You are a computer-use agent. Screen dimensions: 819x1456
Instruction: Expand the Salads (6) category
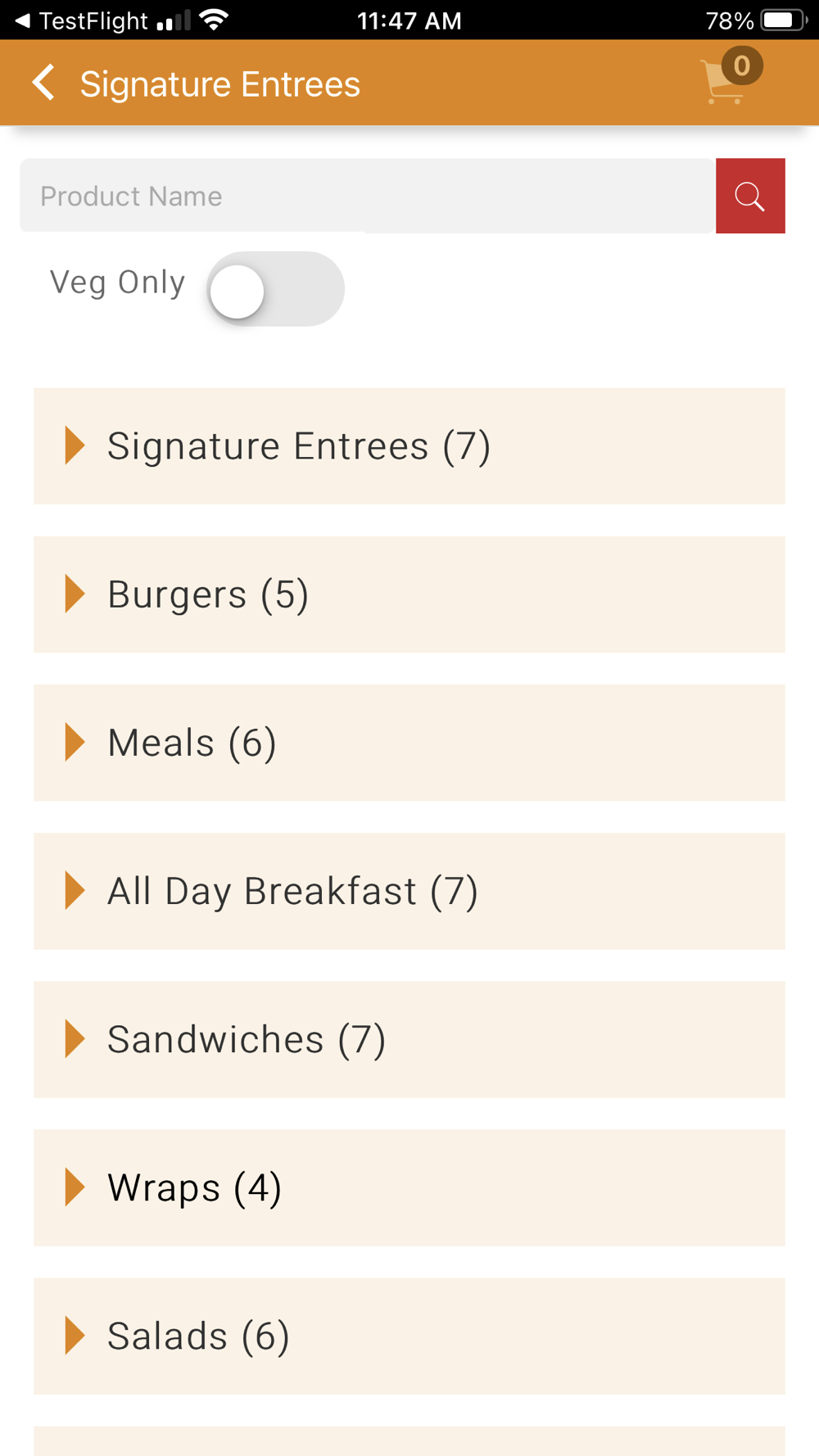[x=409, y=1336]
